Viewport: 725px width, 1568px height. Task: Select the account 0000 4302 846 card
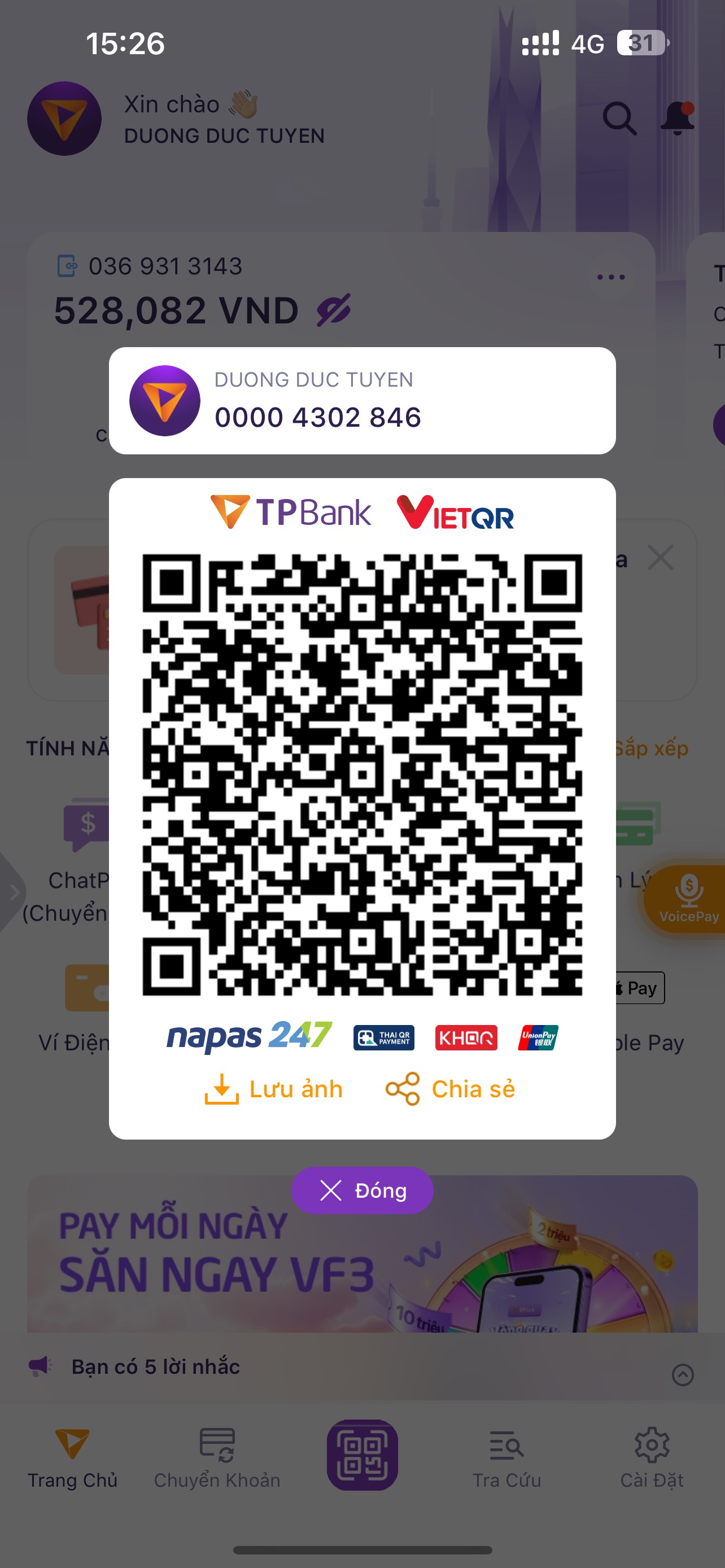(x=362, y=401)
